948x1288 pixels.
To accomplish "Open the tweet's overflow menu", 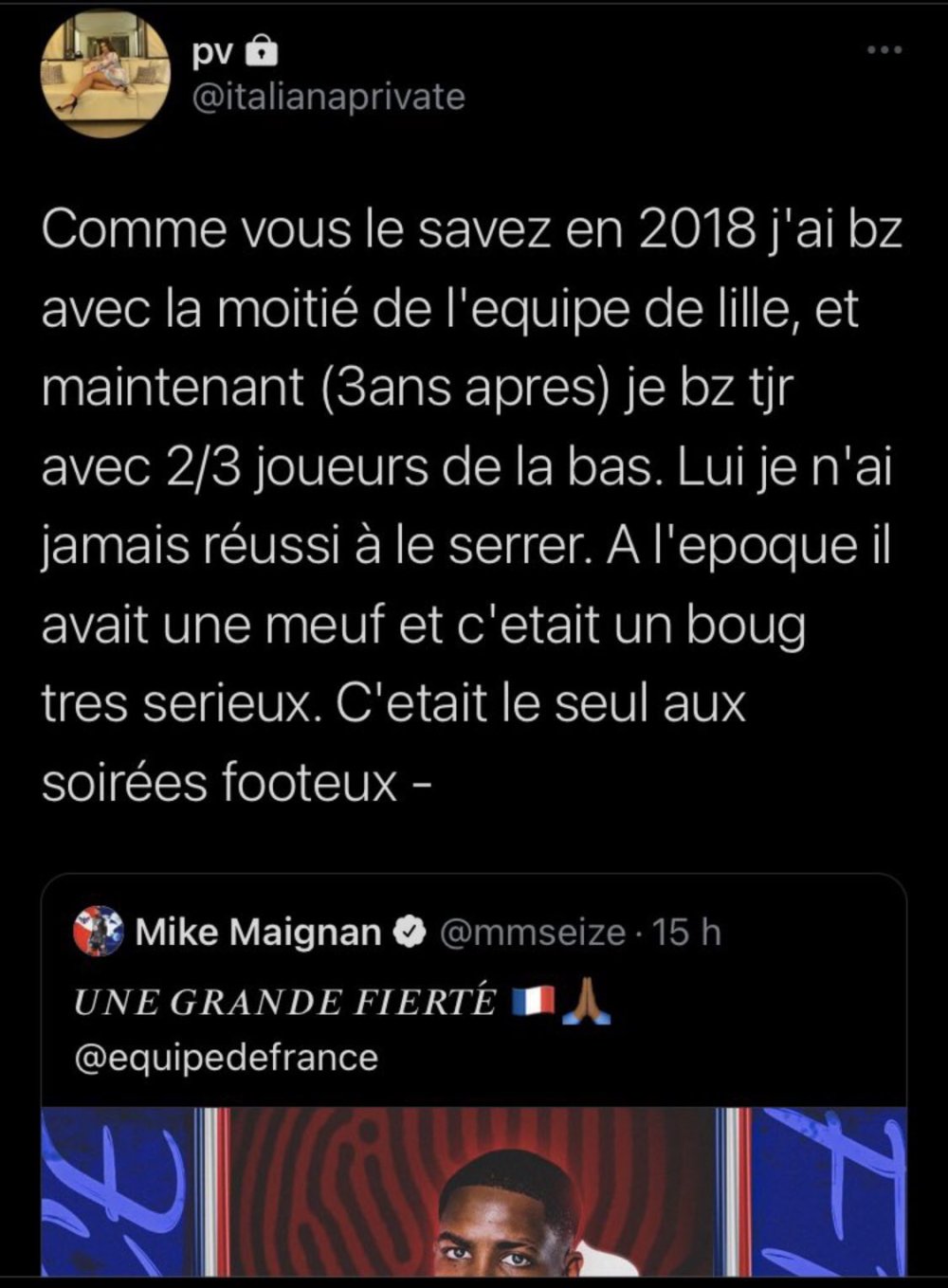I will 885,49.
